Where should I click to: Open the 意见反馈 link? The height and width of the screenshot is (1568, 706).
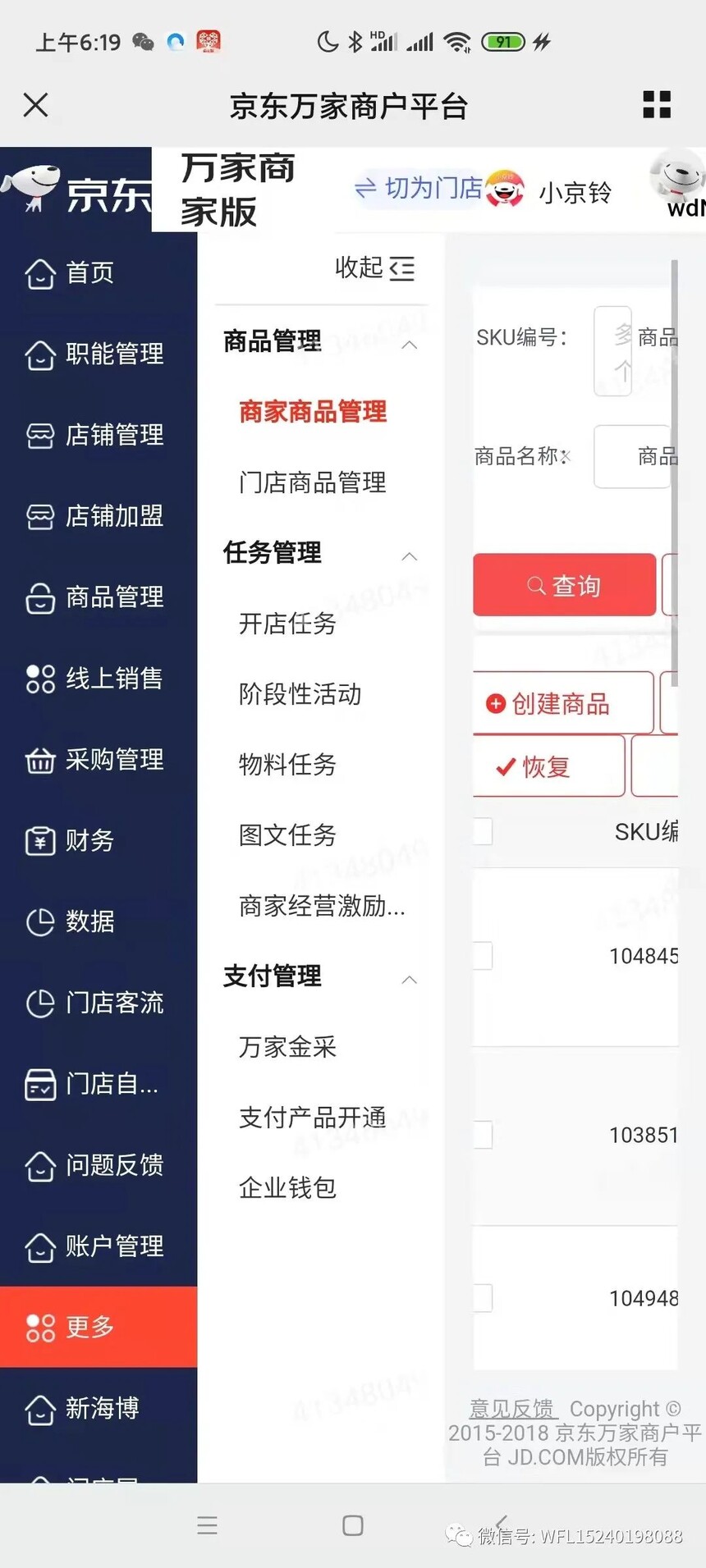pos(513,1409)
